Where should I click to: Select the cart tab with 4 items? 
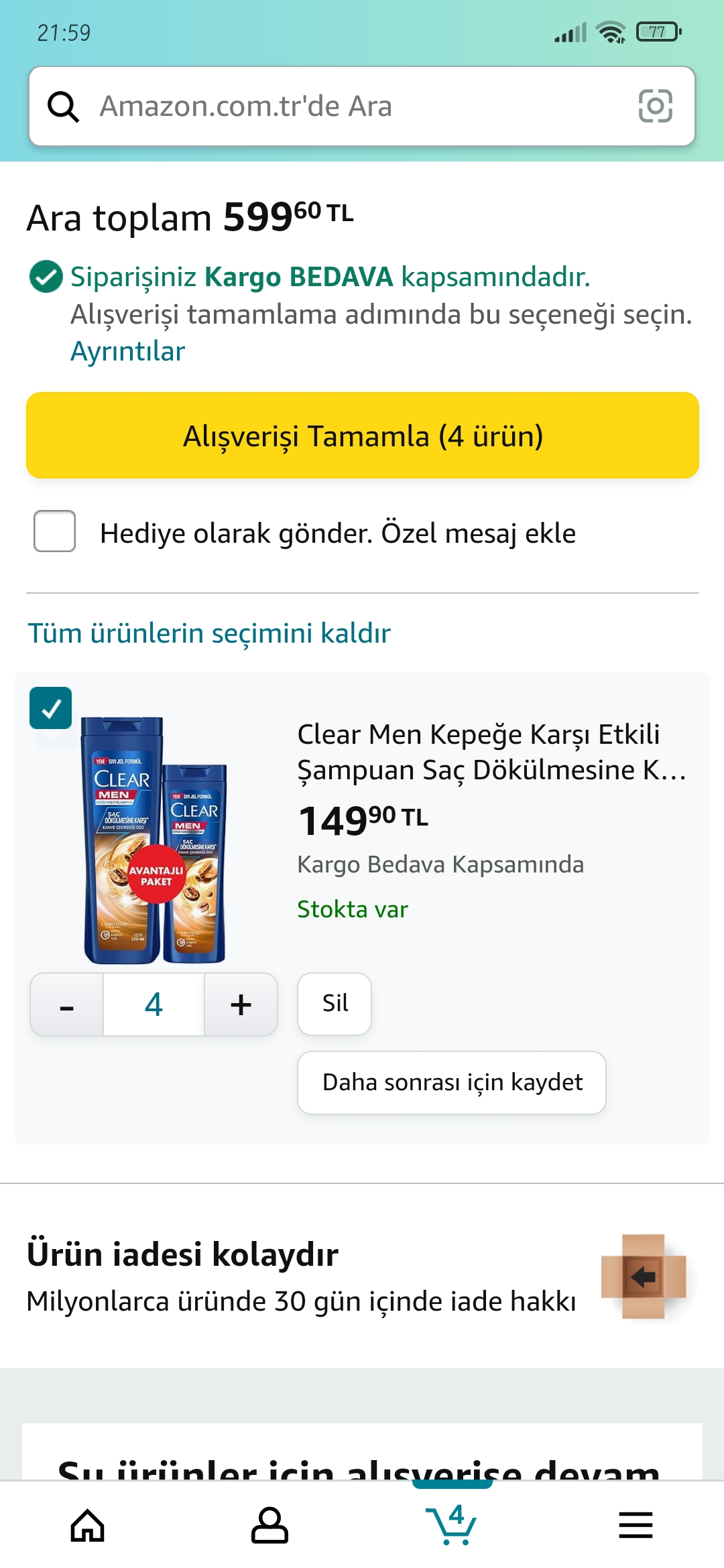point(452,1524)
